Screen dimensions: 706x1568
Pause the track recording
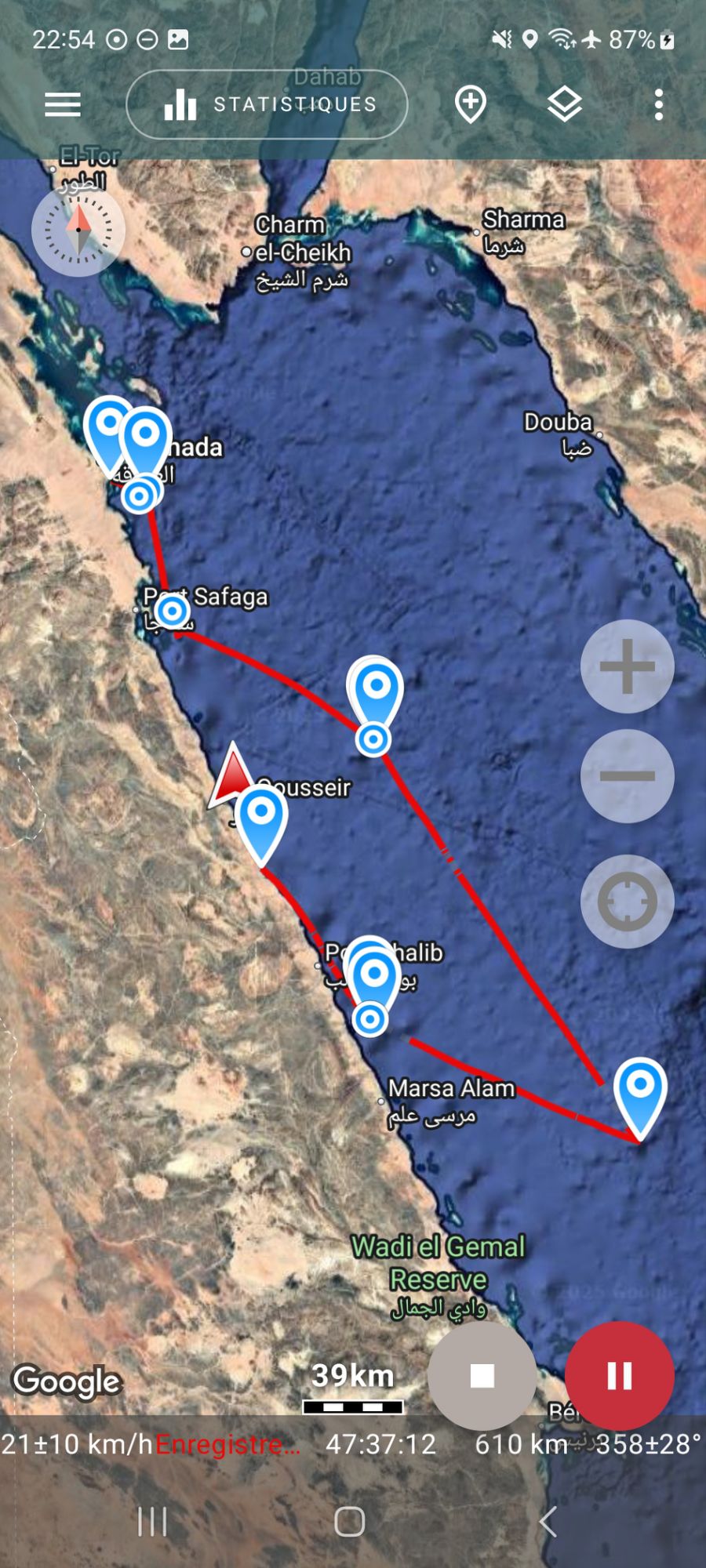point(620,1376)
